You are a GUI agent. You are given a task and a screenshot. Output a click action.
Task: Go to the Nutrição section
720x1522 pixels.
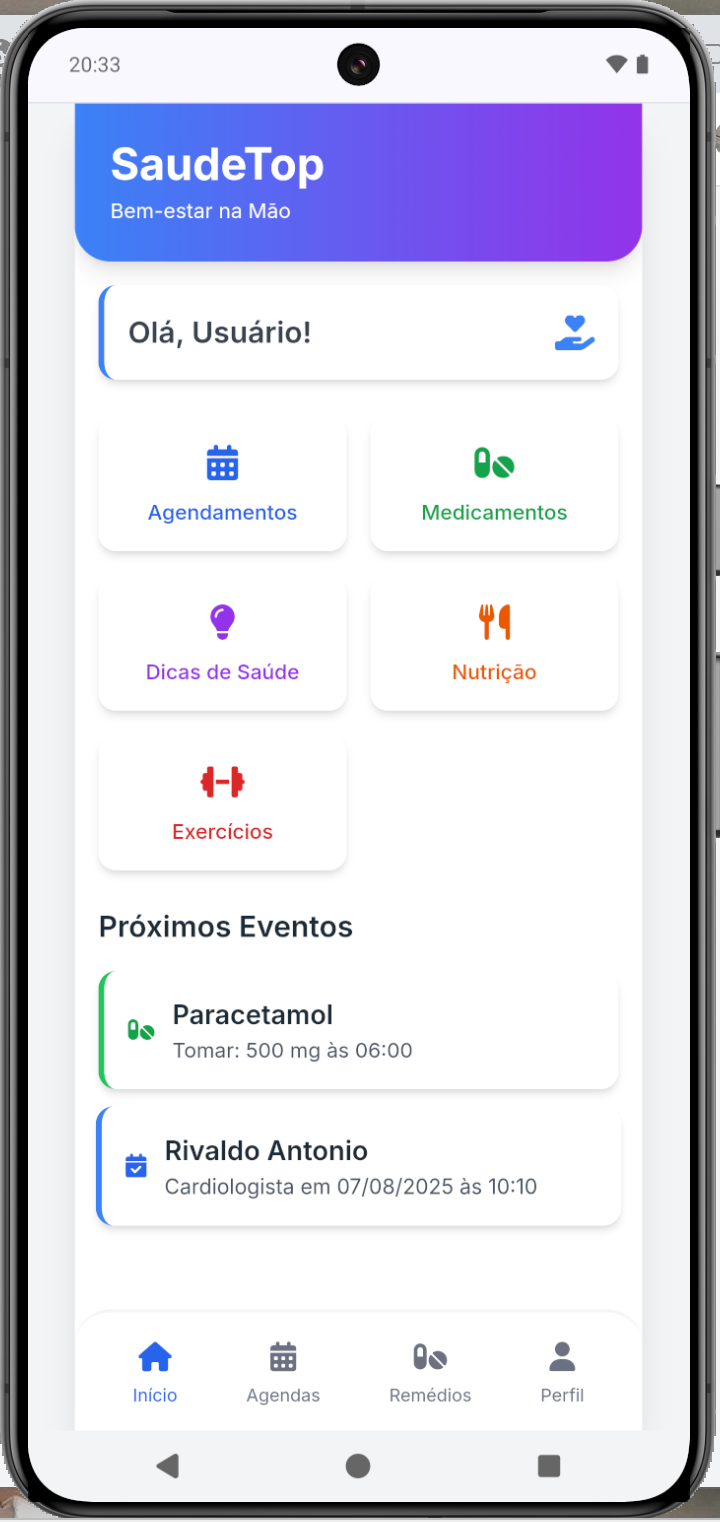494,645
